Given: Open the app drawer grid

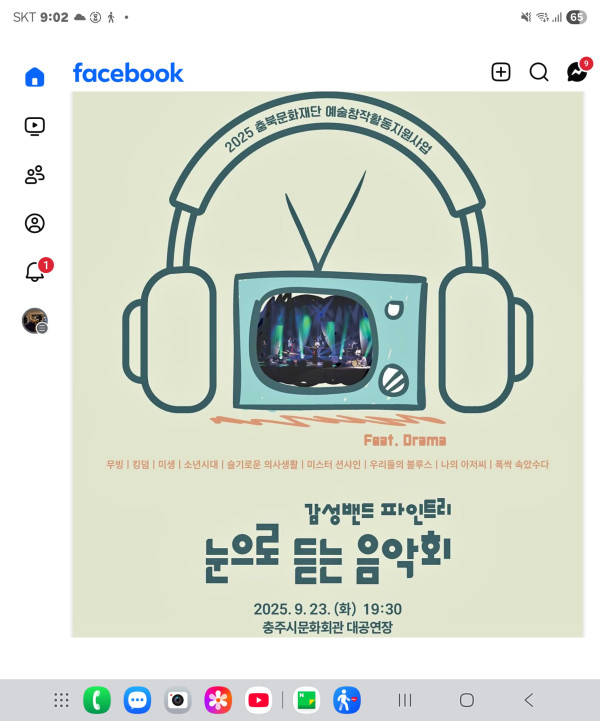Looking at the screenshot, I should [x=61, y=700].
